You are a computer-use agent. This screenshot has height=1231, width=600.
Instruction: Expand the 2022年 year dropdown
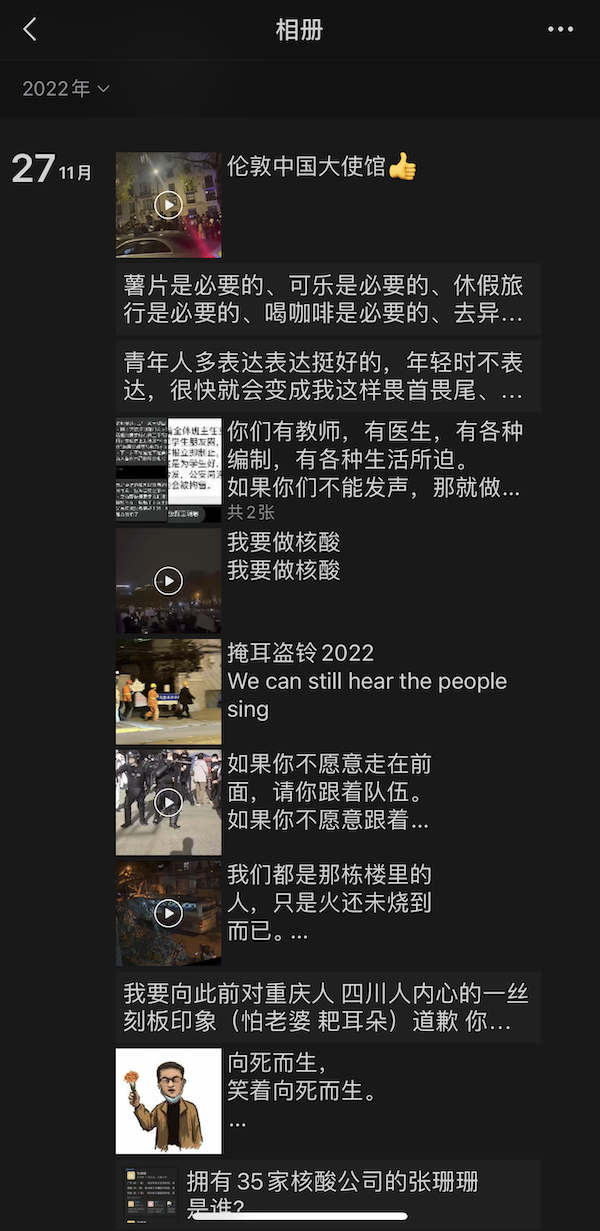click(x=66, y=89)
